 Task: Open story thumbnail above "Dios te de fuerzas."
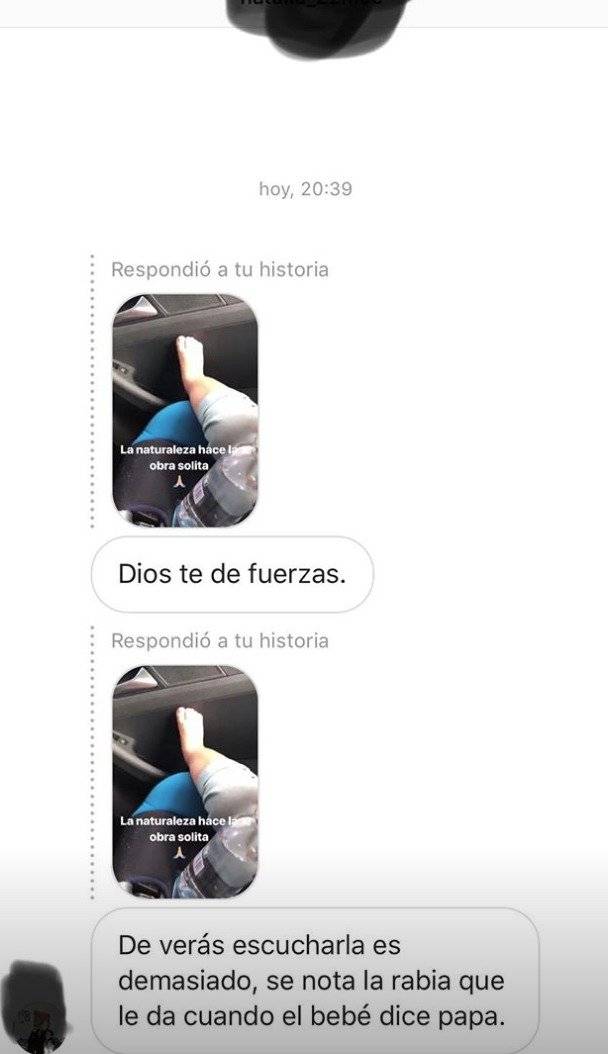click(x=185, y=411)
